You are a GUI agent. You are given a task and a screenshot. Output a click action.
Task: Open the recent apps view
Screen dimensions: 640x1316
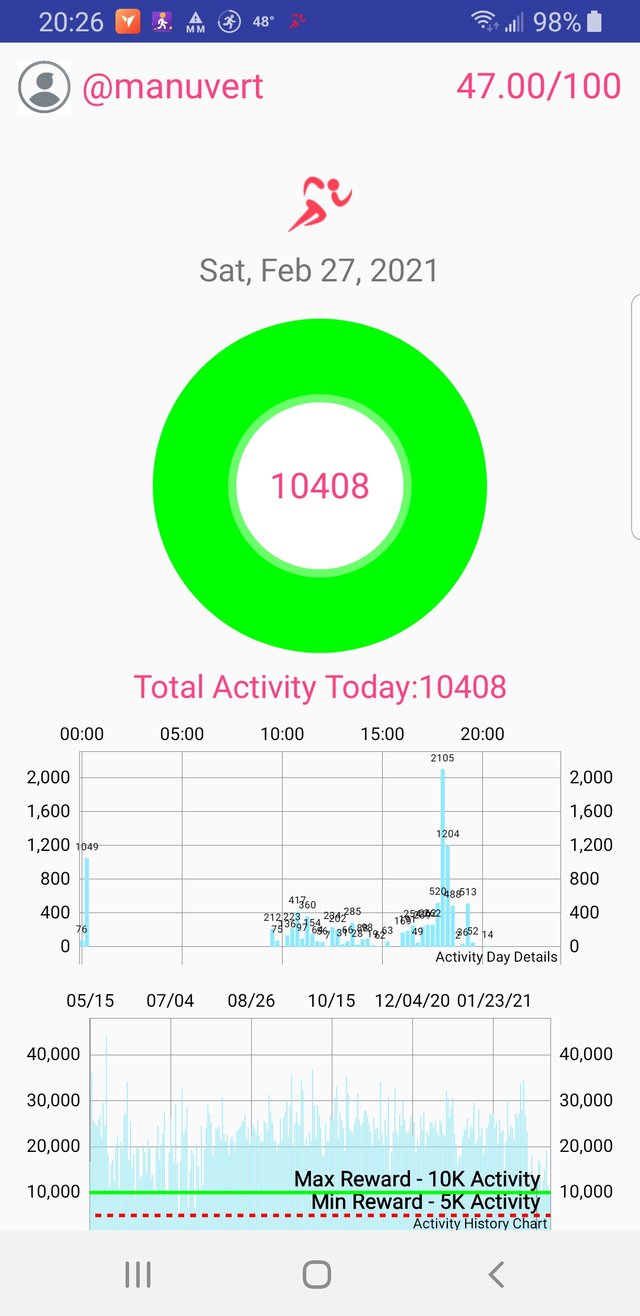click(x=138, y=1273)
